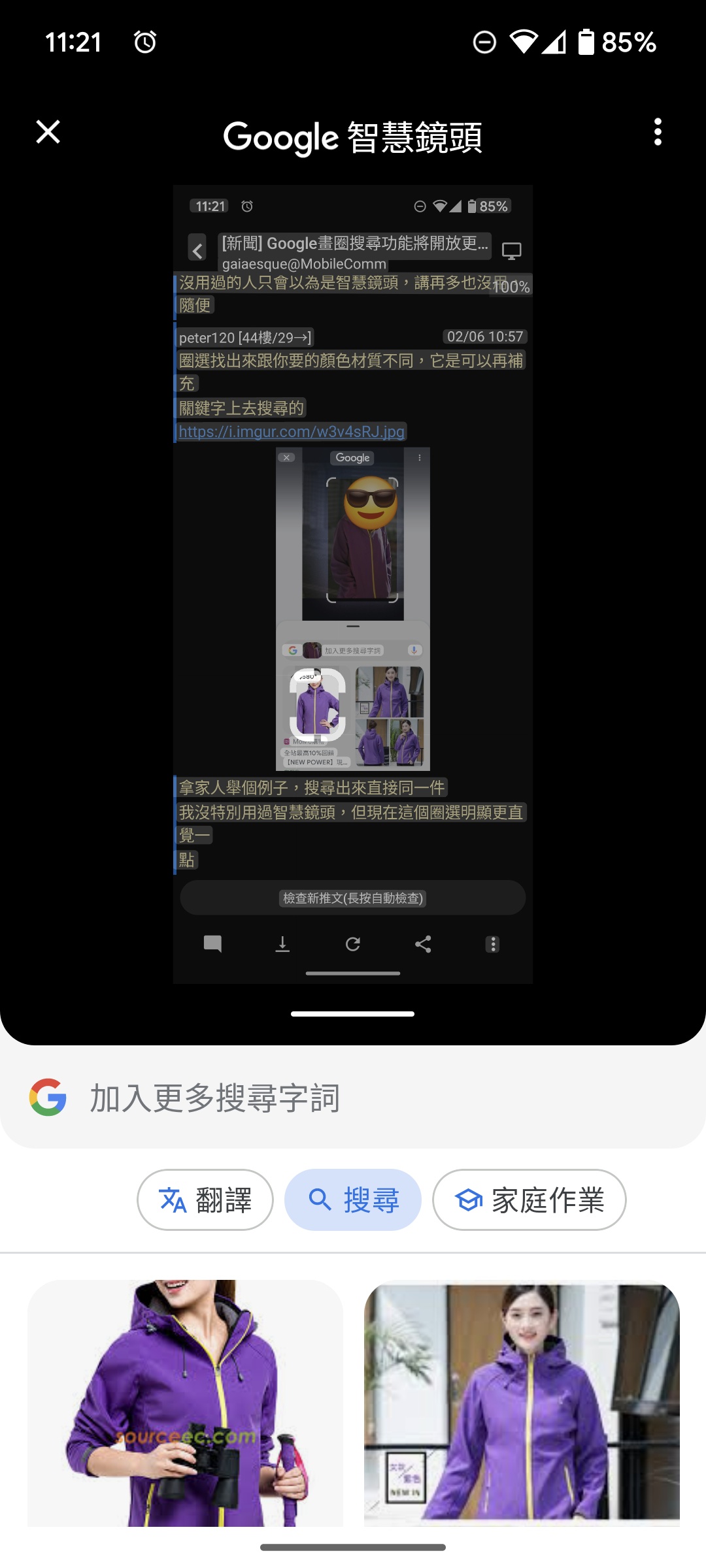Screen dimensions: 706x1568
Task: Open the three-dot overflow menu
Action: pyautogui.click(x=658, y=132)
